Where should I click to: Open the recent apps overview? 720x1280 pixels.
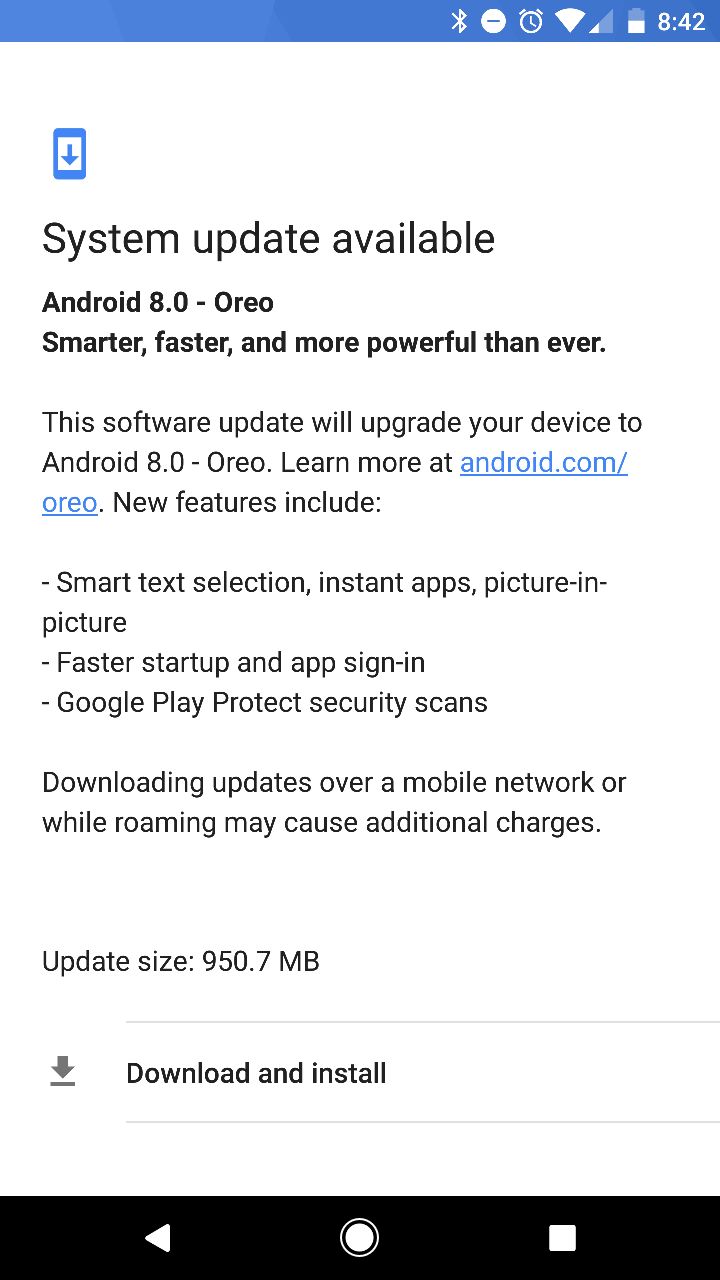click(x=562, y=1238)
